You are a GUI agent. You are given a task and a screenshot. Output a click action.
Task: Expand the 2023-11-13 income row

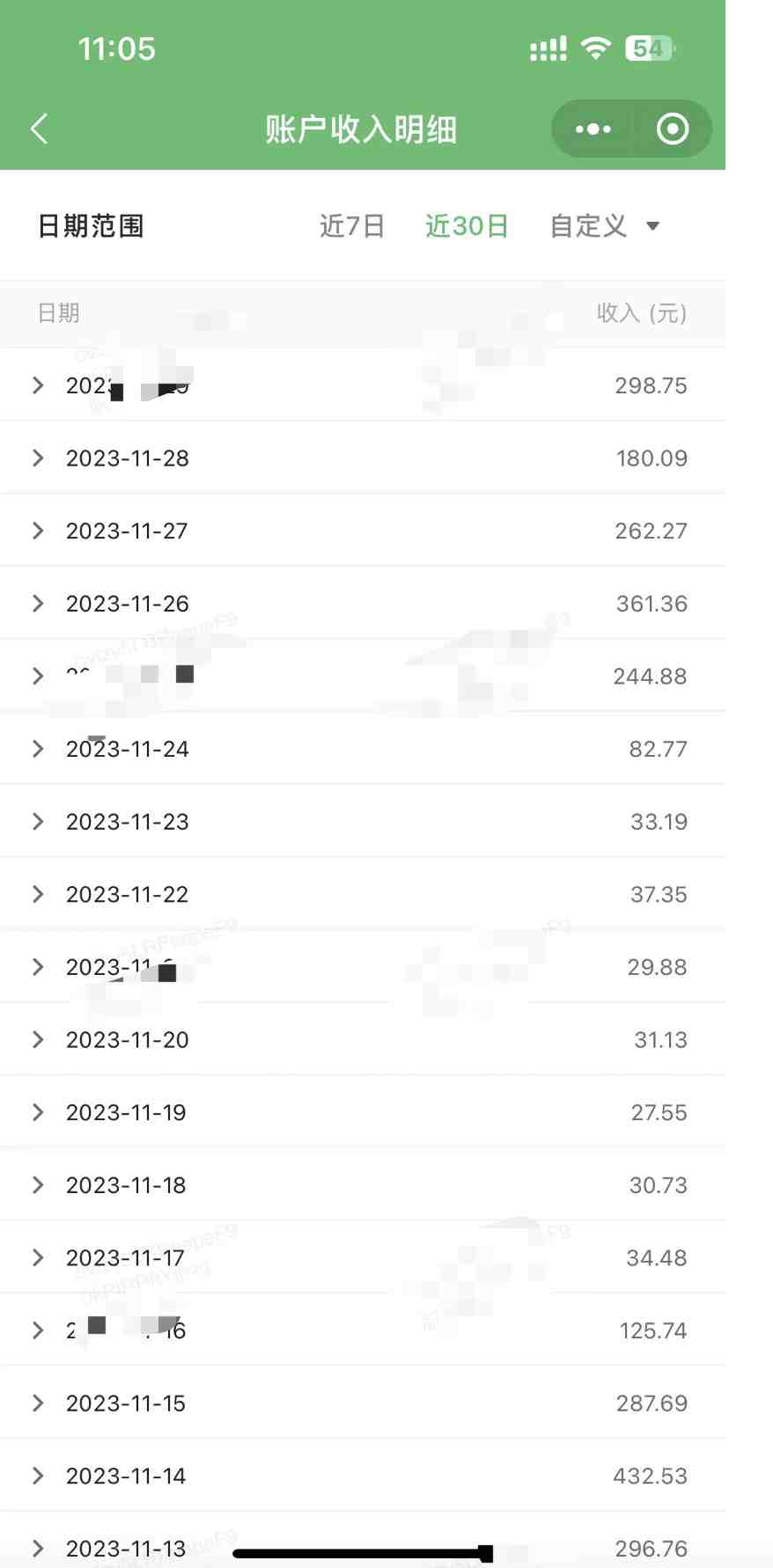(x=38, y=1548)
